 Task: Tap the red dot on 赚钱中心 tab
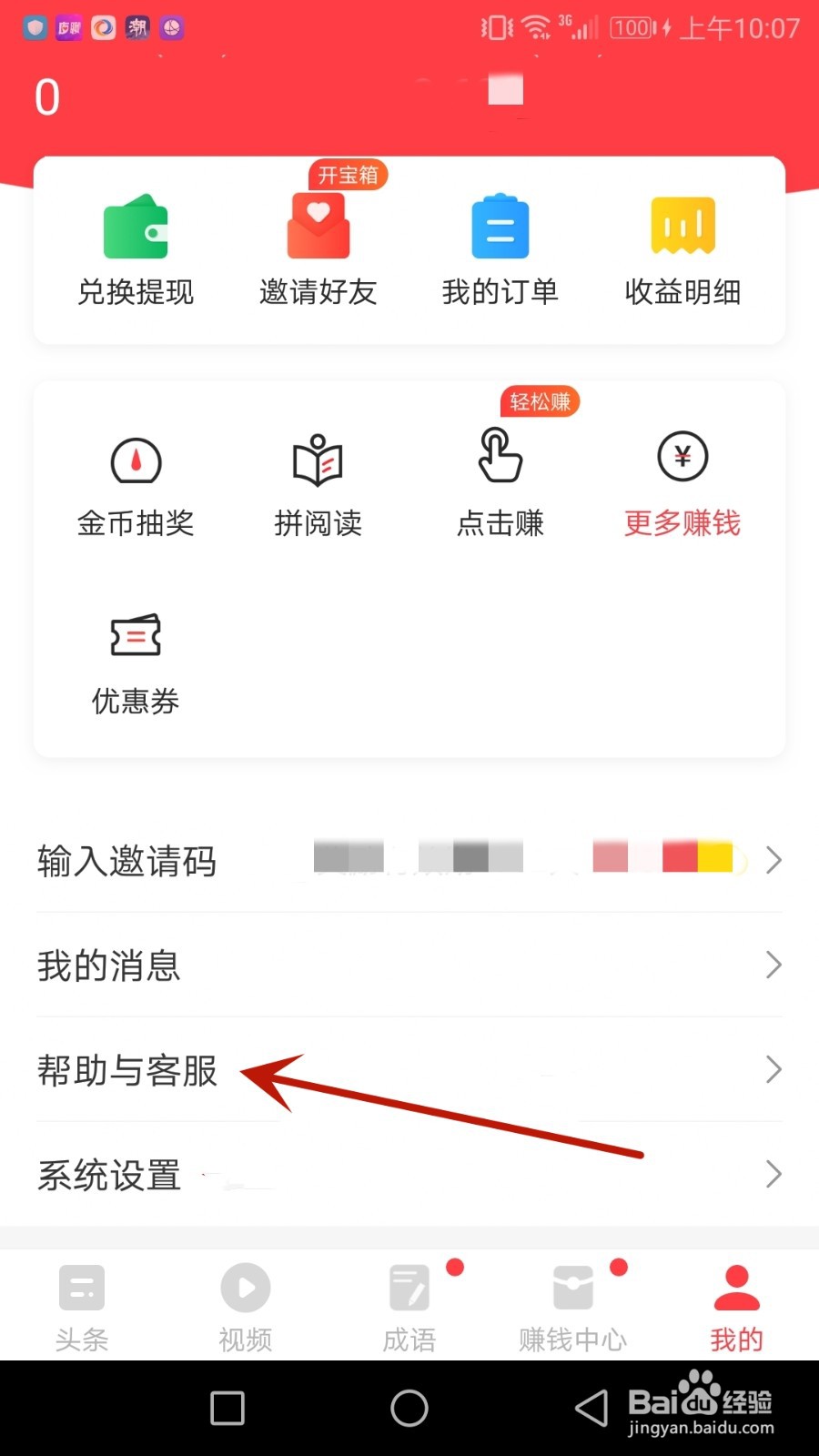click(x=619, y=1266)
